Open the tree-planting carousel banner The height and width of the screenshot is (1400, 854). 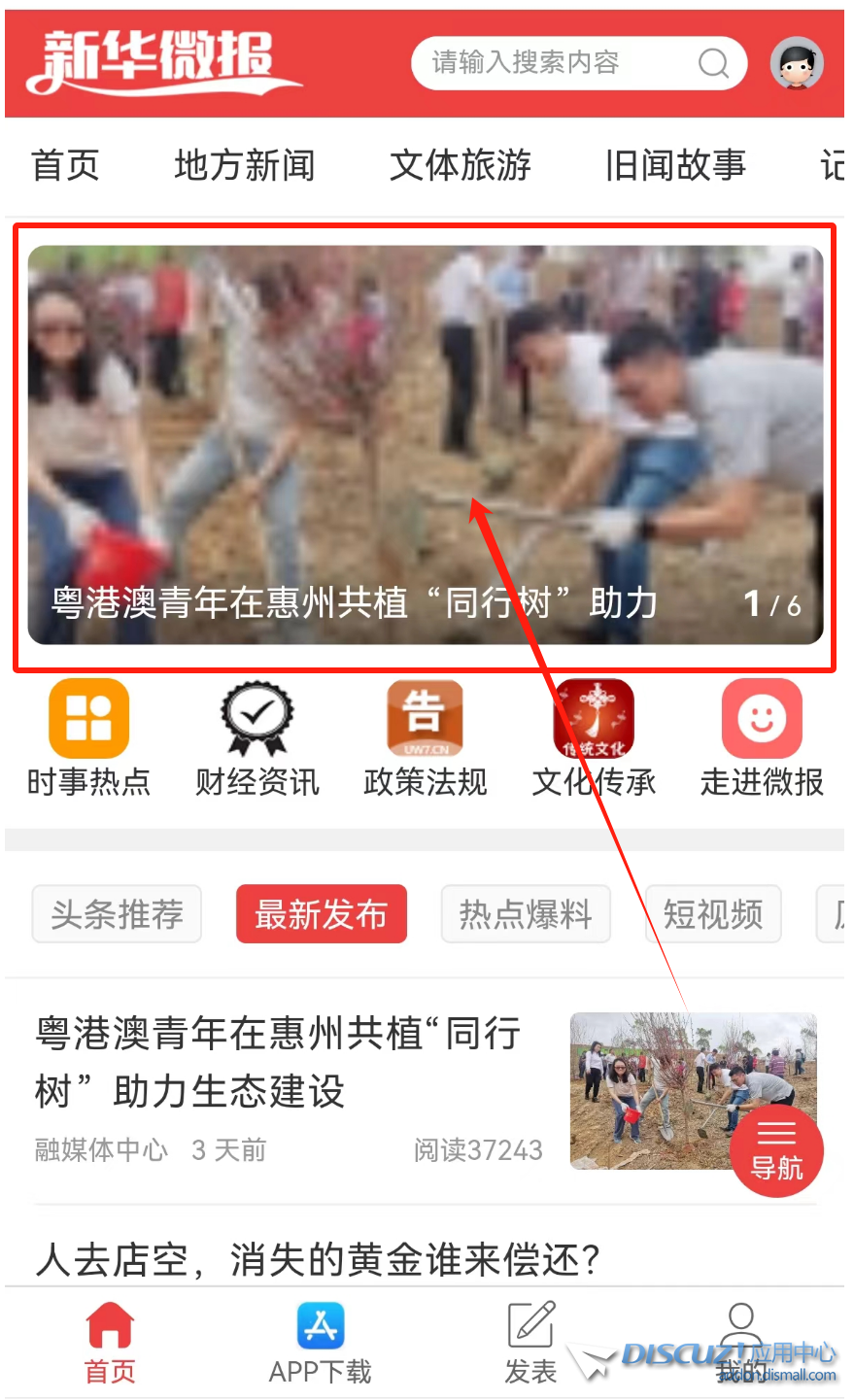425,444
